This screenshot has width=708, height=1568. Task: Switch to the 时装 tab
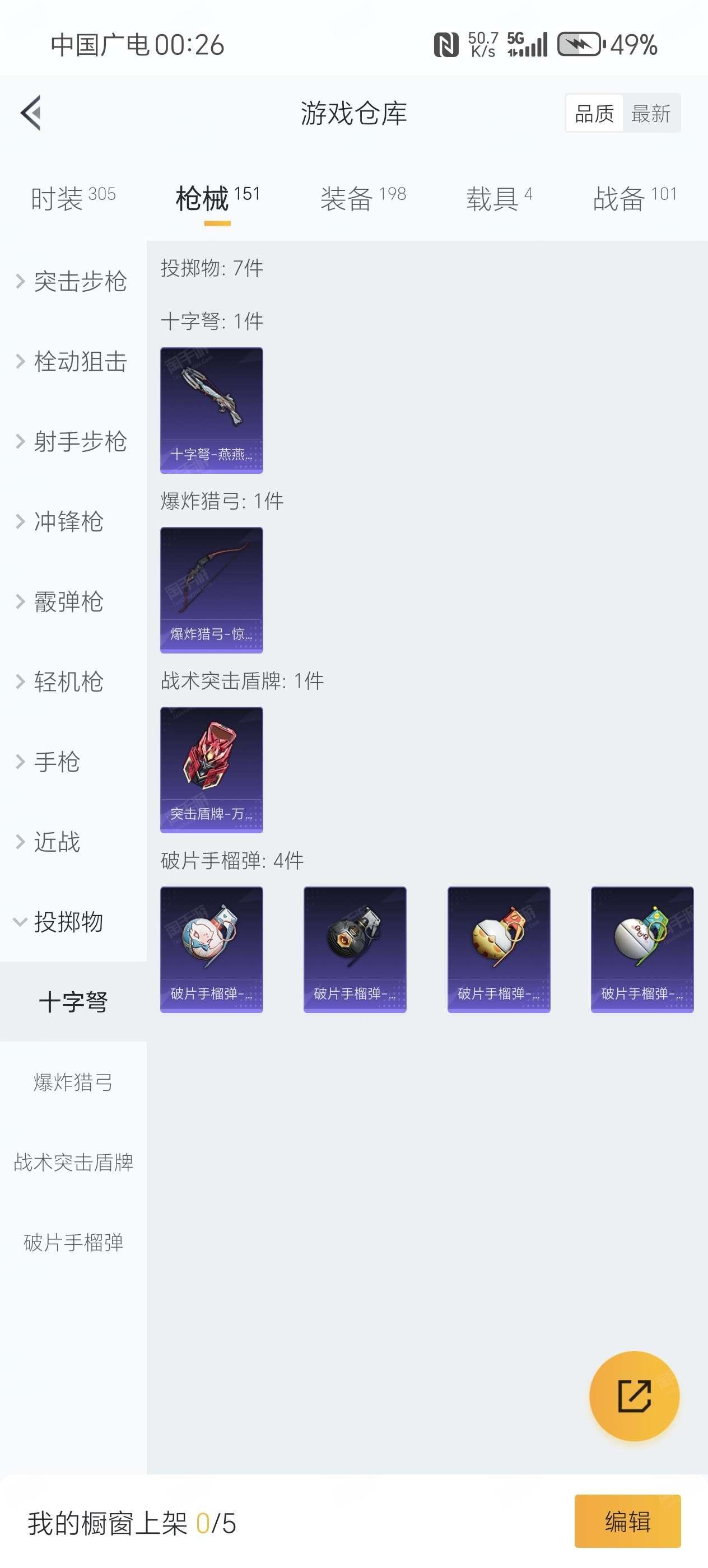click(72, 198)
